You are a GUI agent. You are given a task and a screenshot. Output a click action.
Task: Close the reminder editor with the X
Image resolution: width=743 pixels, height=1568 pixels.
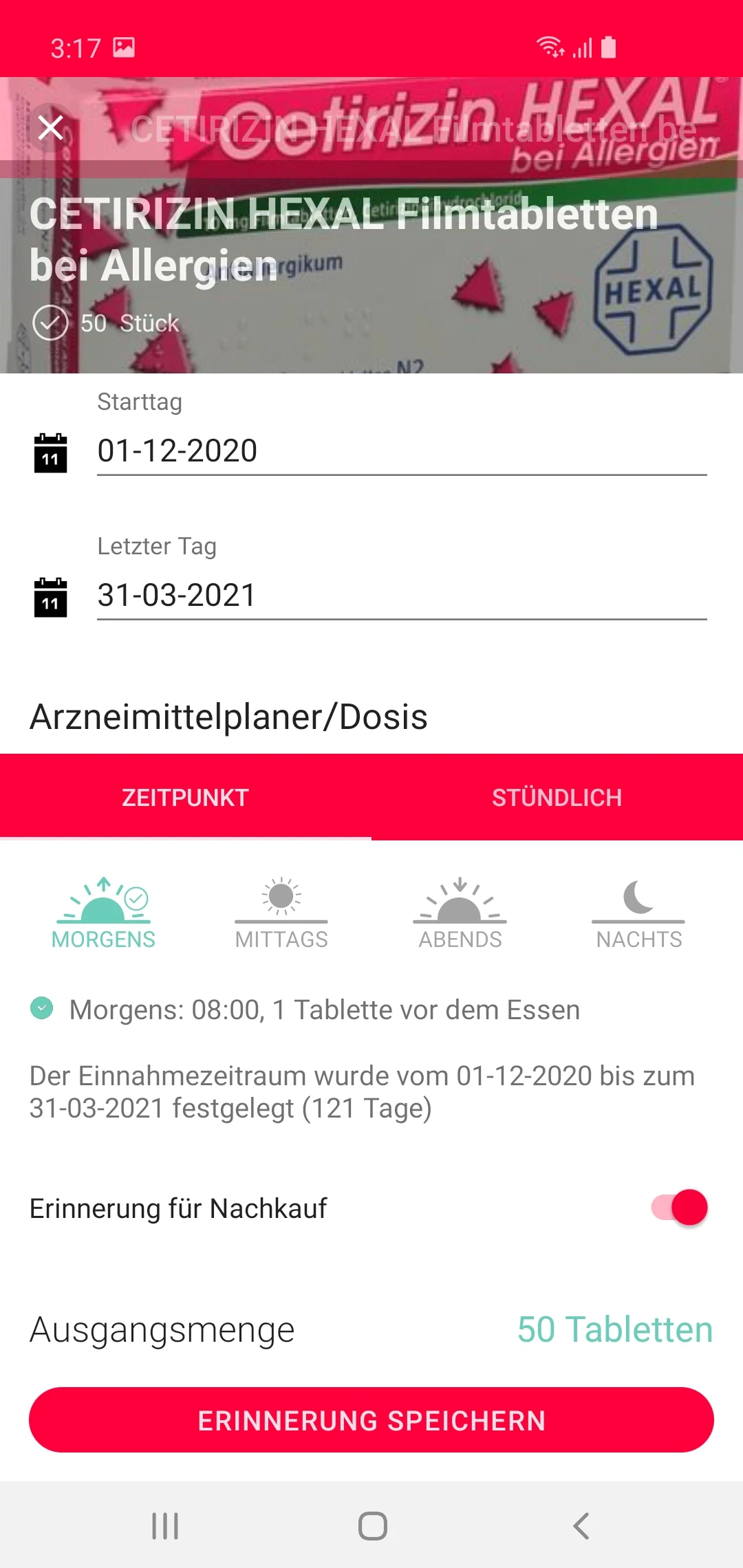coord(51,128)
